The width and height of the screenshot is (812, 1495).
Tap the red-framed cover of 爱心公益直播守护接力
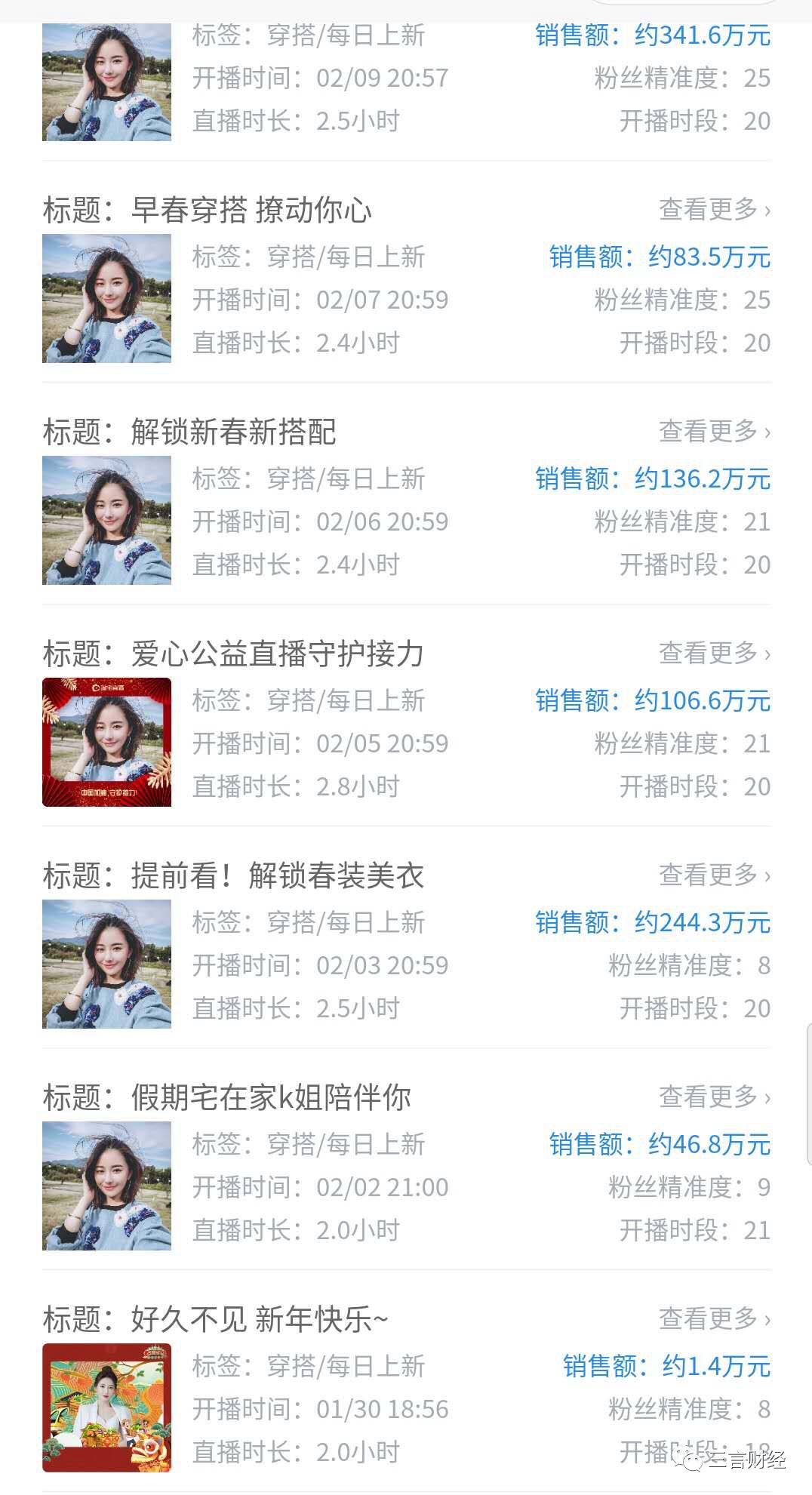[106, 743]
